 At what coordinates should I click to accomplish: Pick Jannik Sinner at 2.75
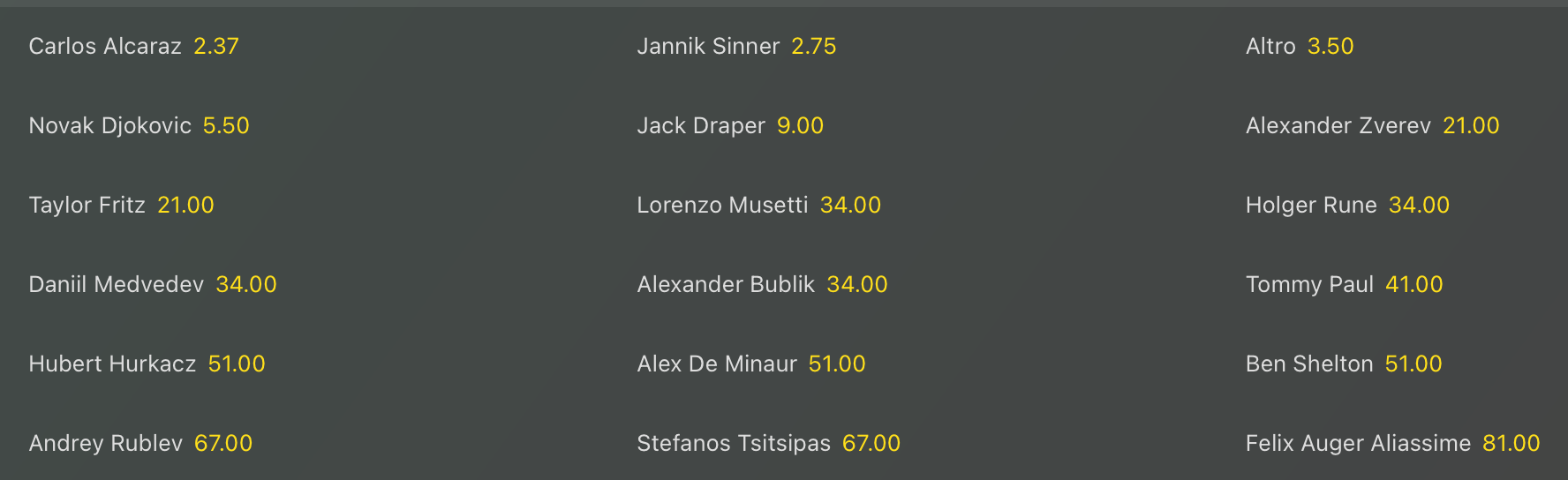pos(736,46)
